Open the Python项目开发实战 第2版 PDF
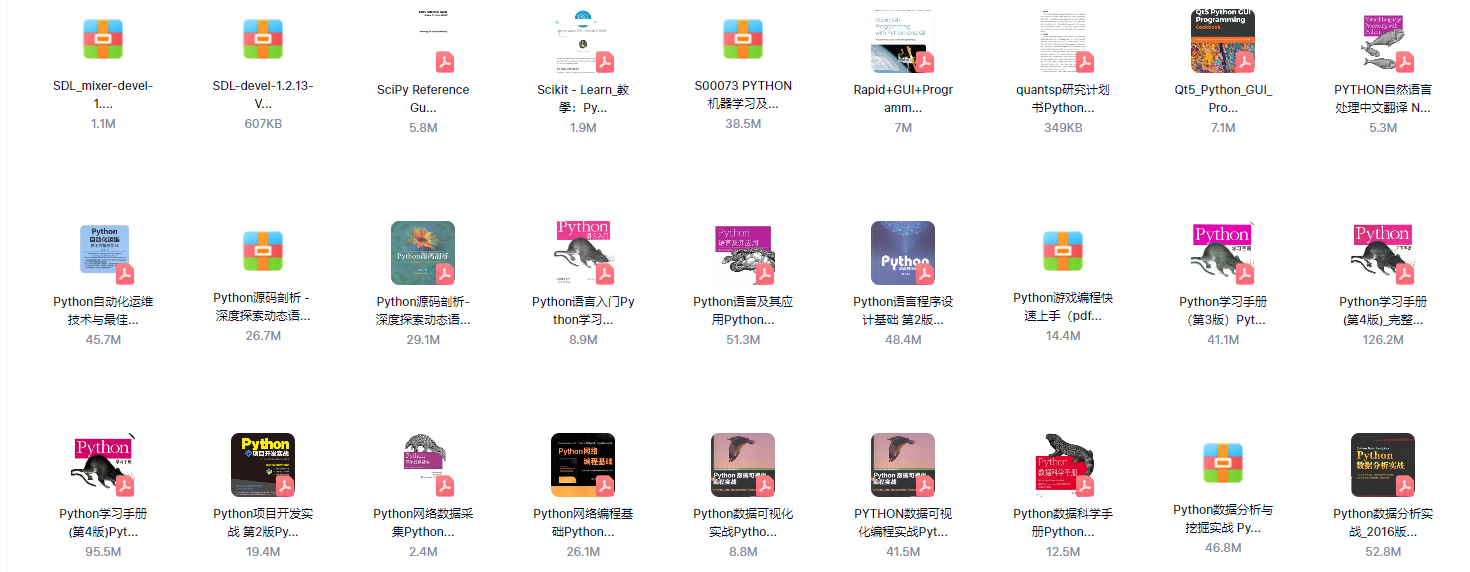The width and height of the screenshot is (1470, 572). coord(263,464)
